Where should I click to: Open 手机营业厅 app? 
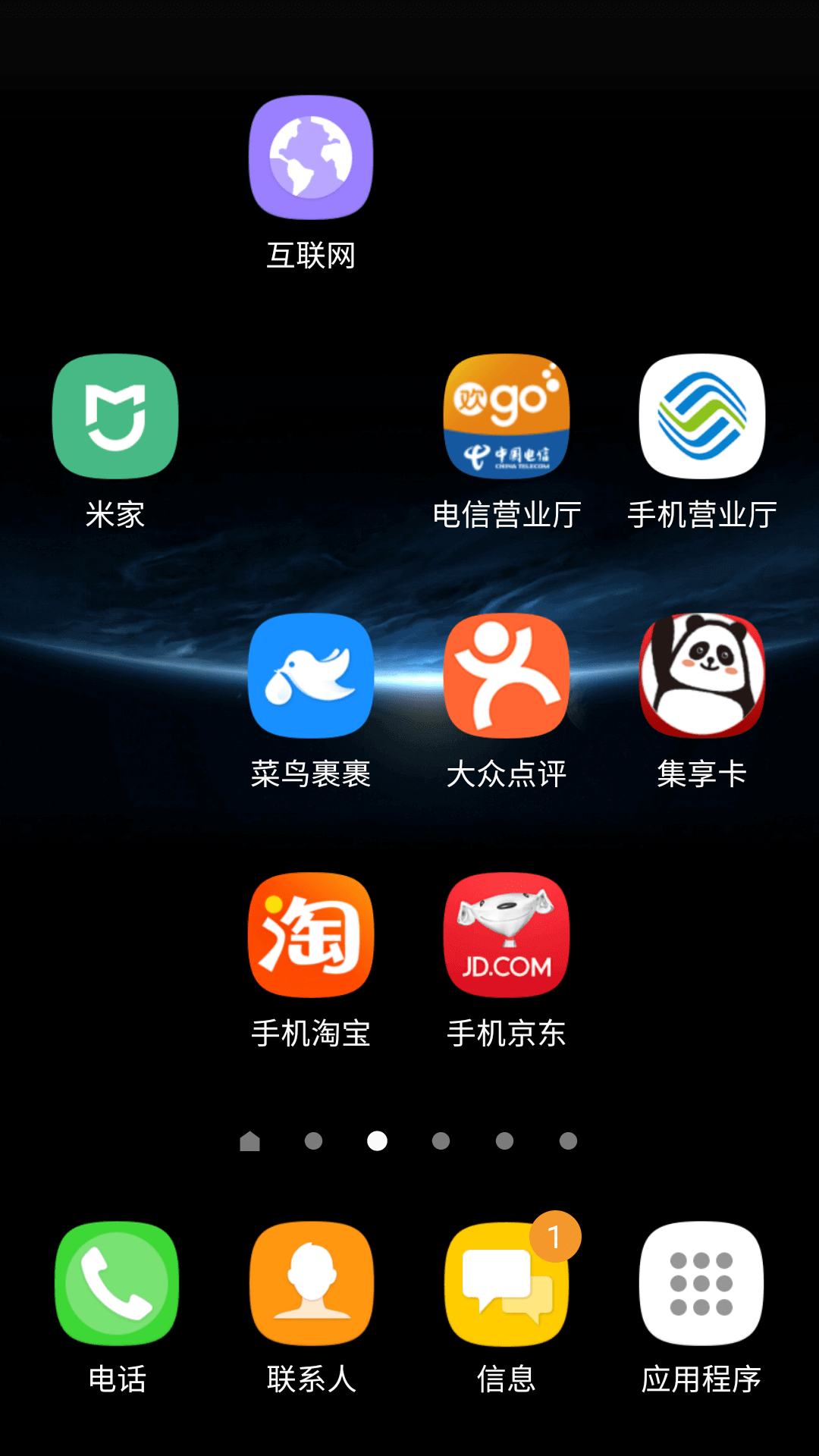(x=702, y=416)
